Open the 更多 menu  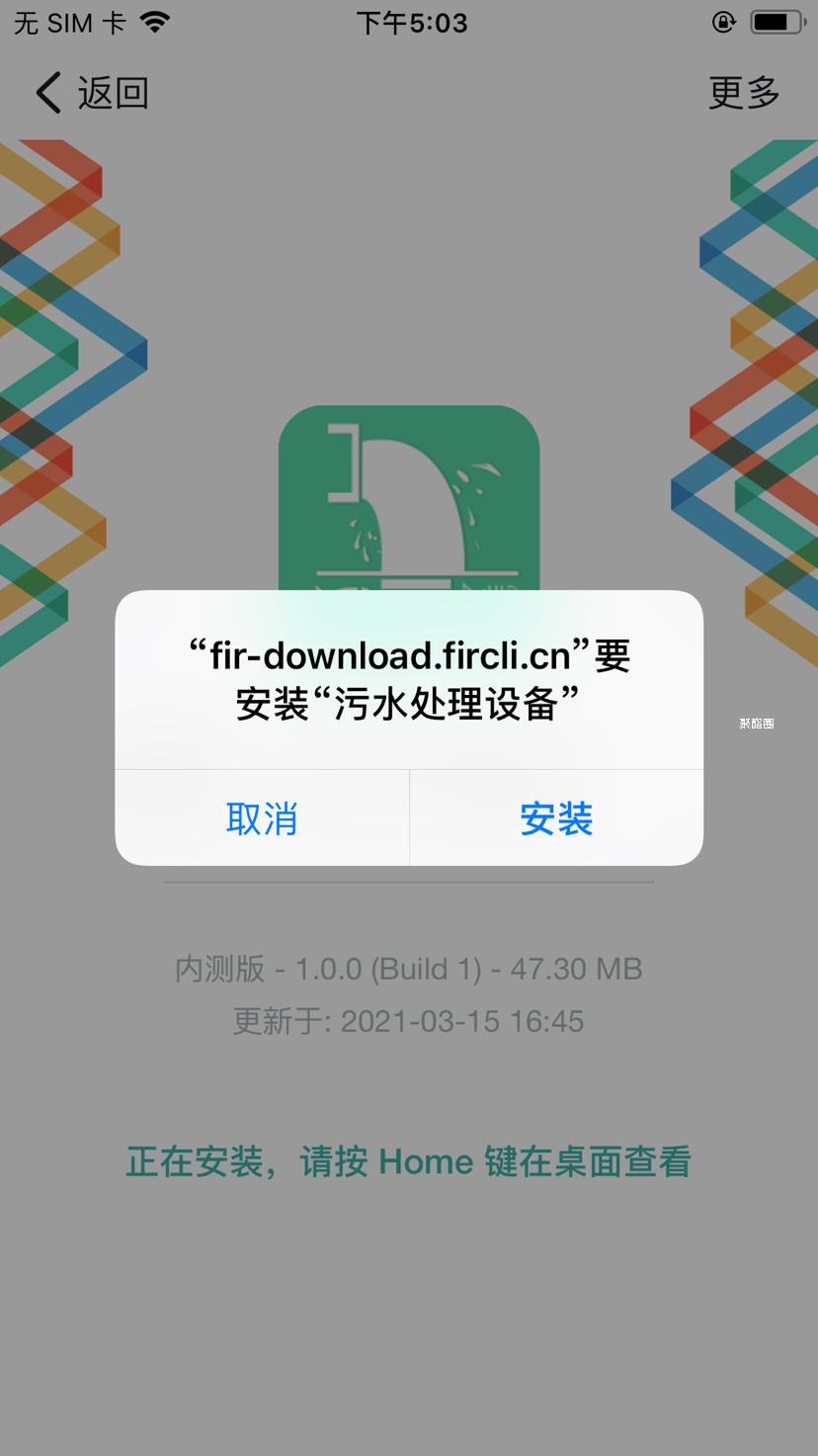pos(744,93)
